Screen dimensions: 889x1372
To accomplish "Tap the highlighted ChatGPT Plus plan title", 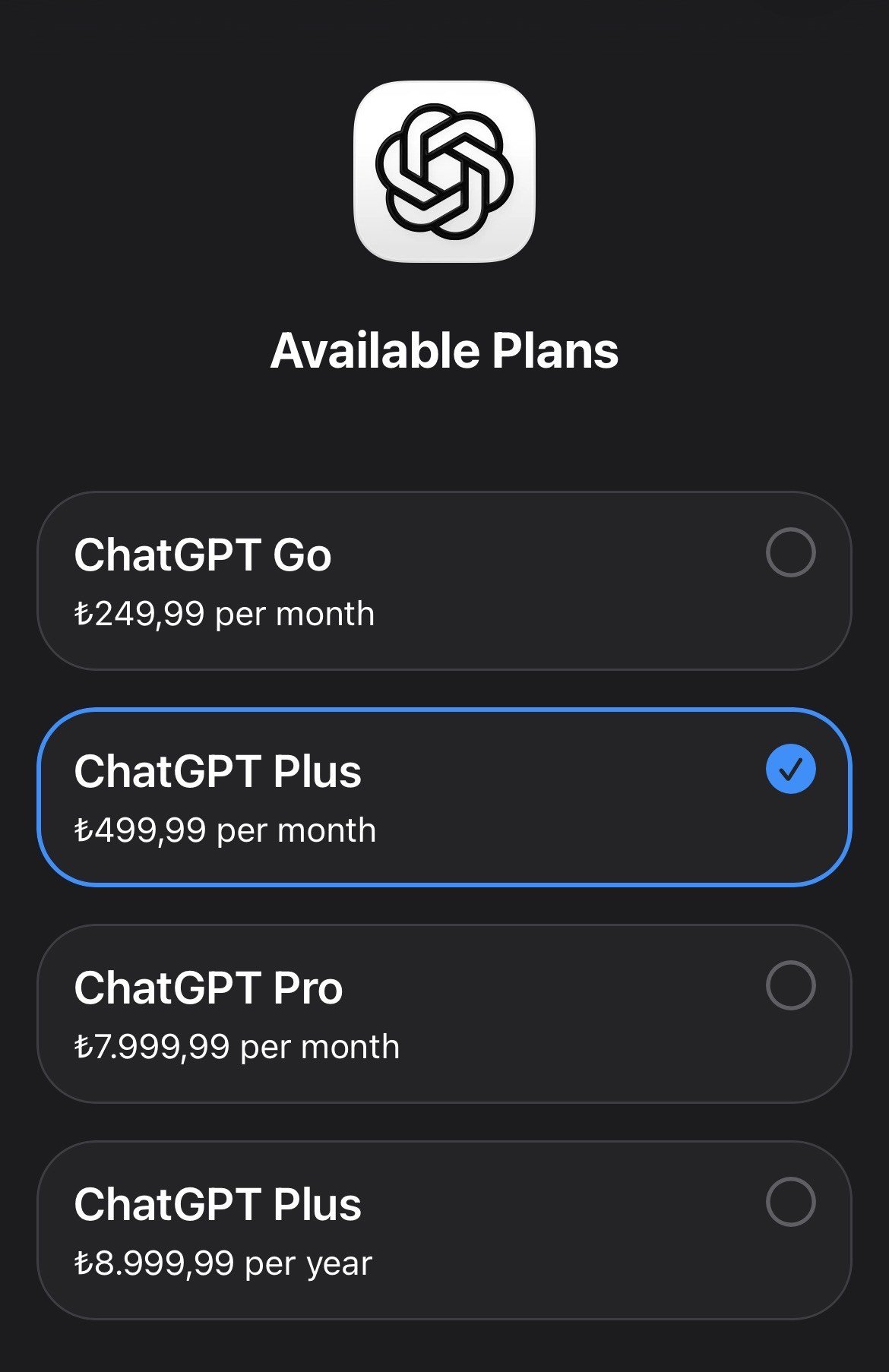I will click(x=217, y=771).
